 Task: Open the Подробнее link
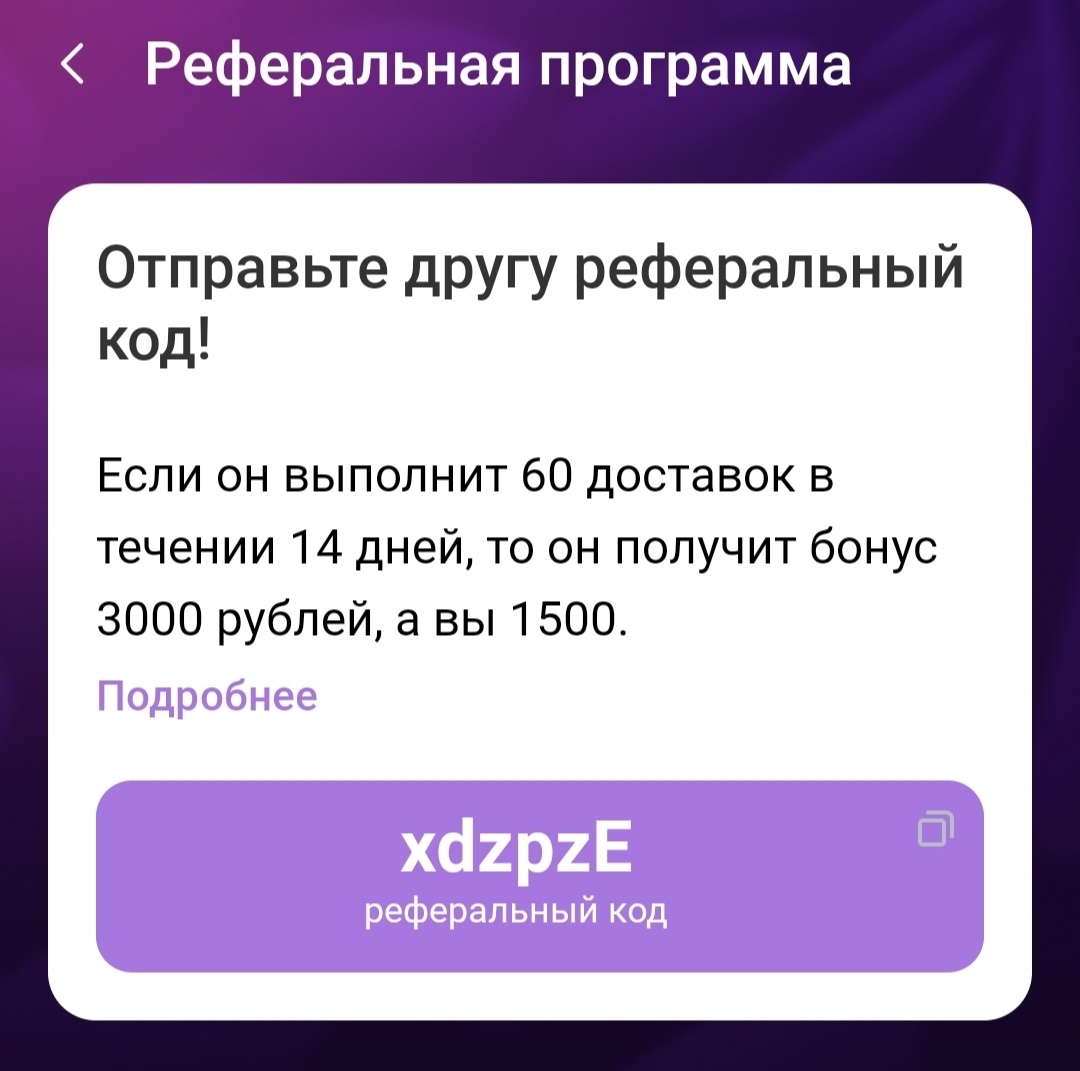[207, 695]
